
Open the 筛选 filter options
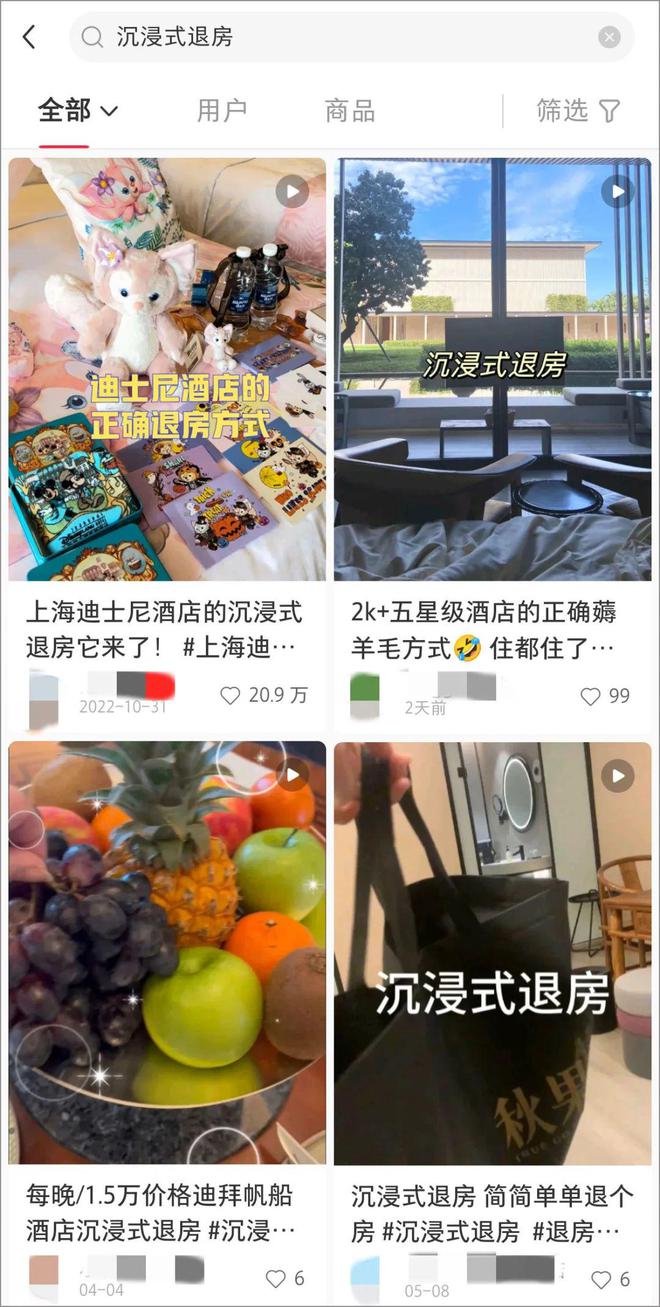click(x=578, y=111)
